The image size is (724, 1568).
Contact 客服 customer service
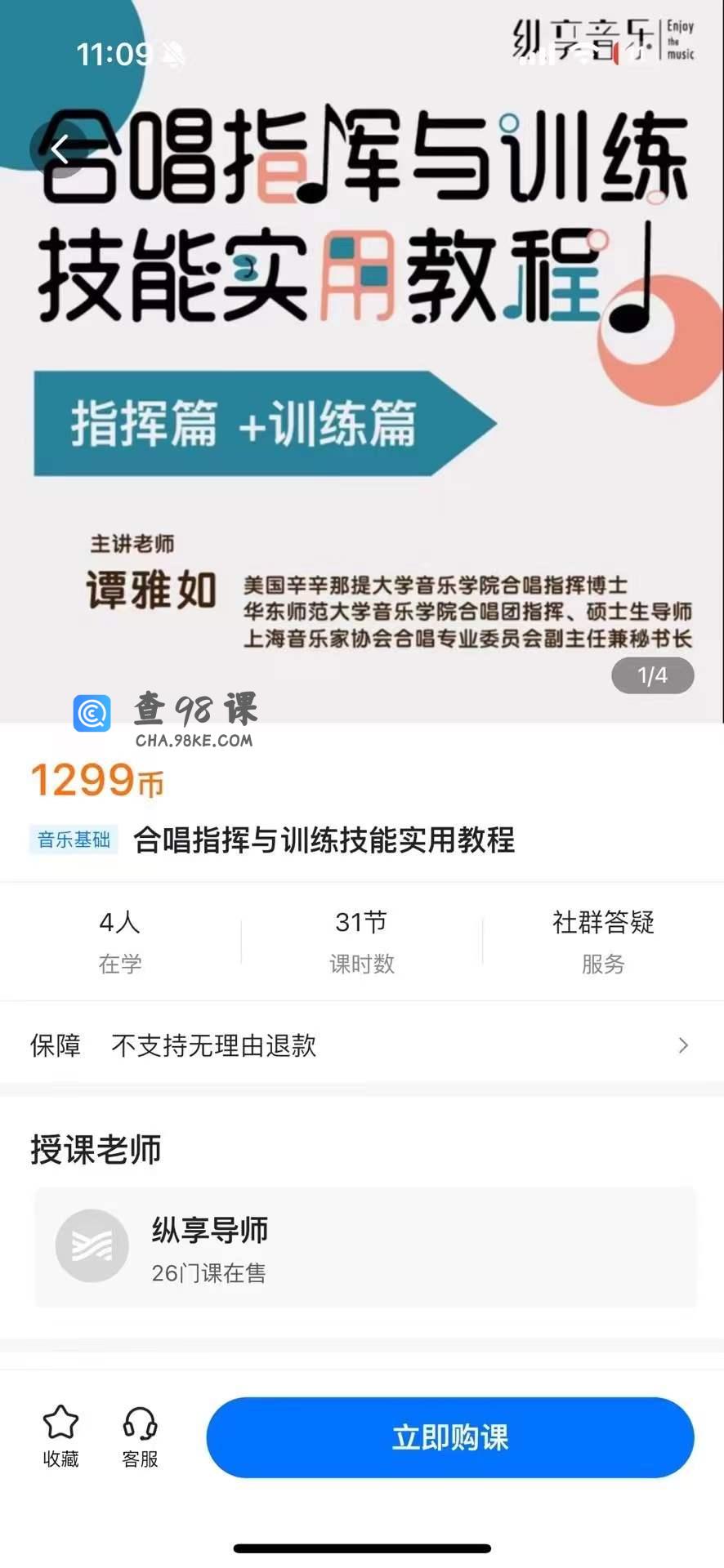point(140,1437)
